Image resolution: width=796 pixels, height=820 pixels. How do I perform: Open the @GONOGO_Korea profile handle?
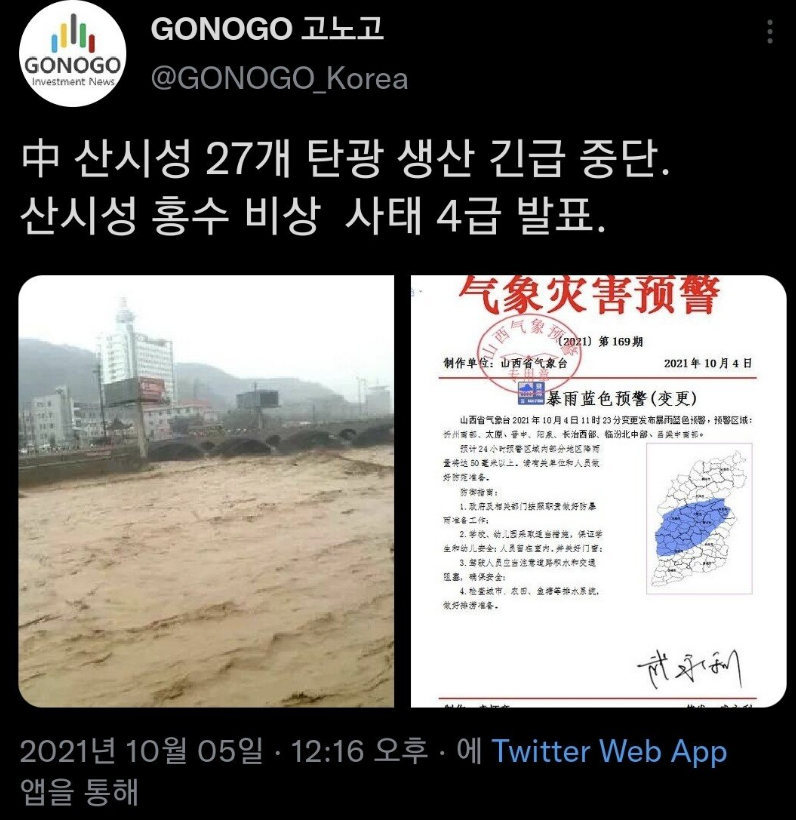279,78
